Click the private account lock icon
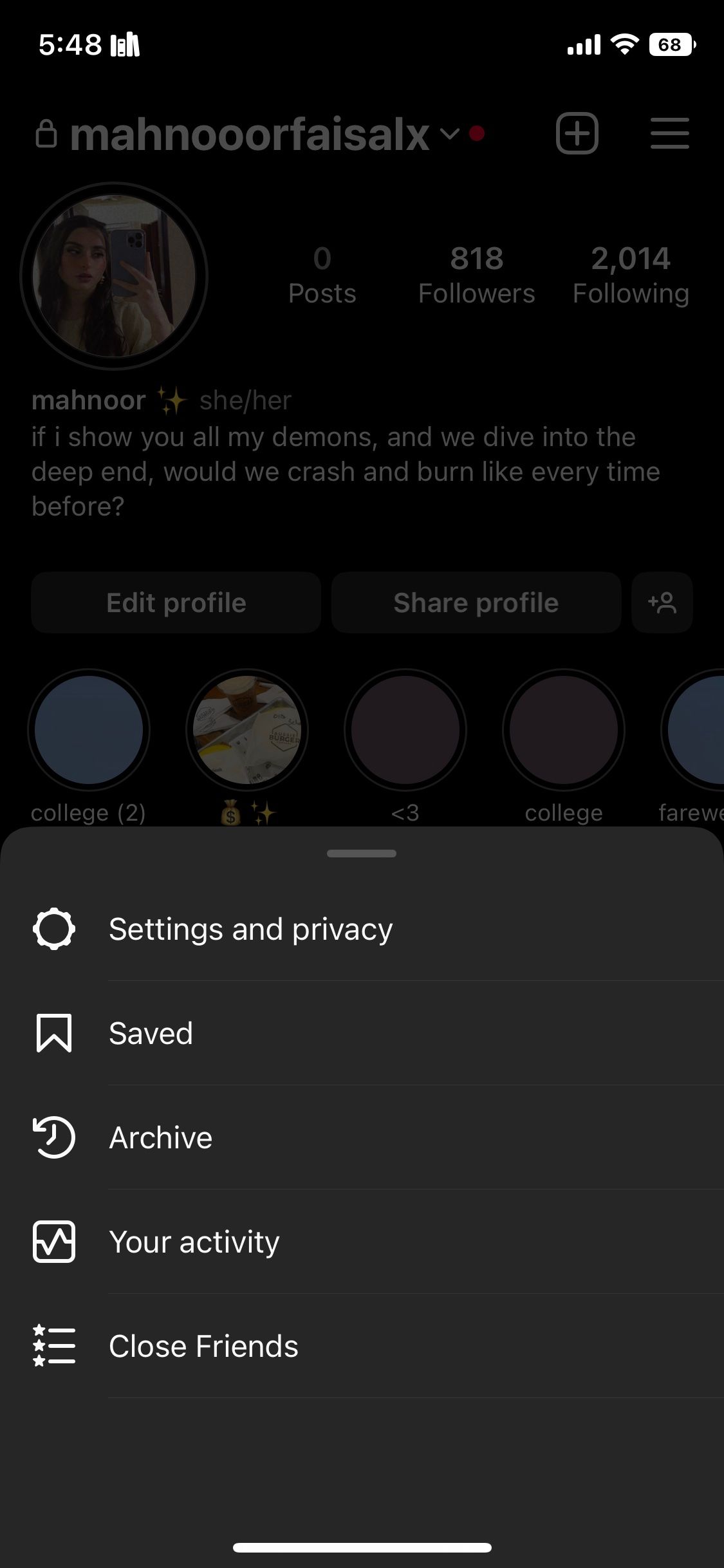The height and width of the screenshot is (1568, 724). pyautogui.click(x=48, y=133)
